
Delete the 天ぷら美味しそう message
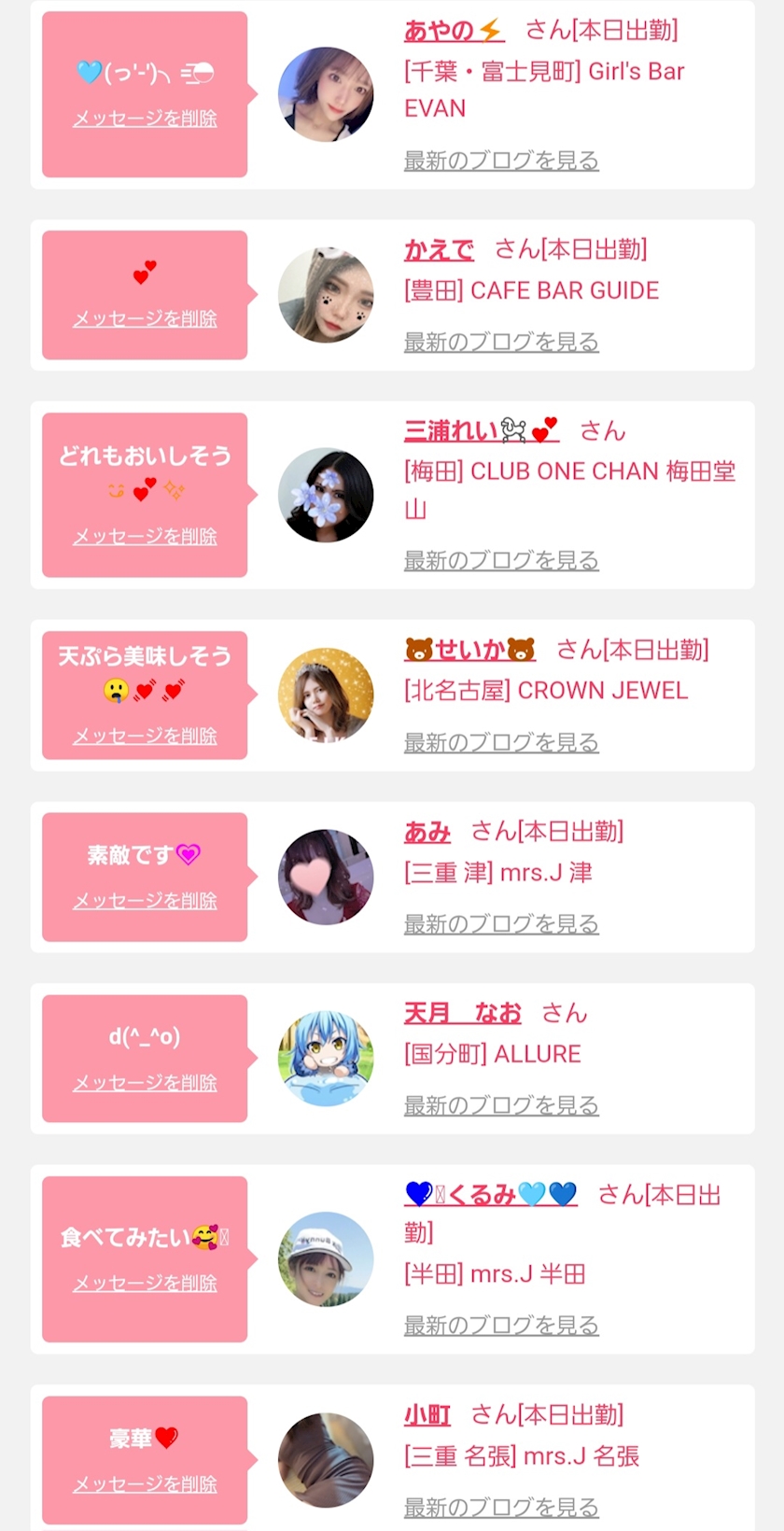[145, 737]
